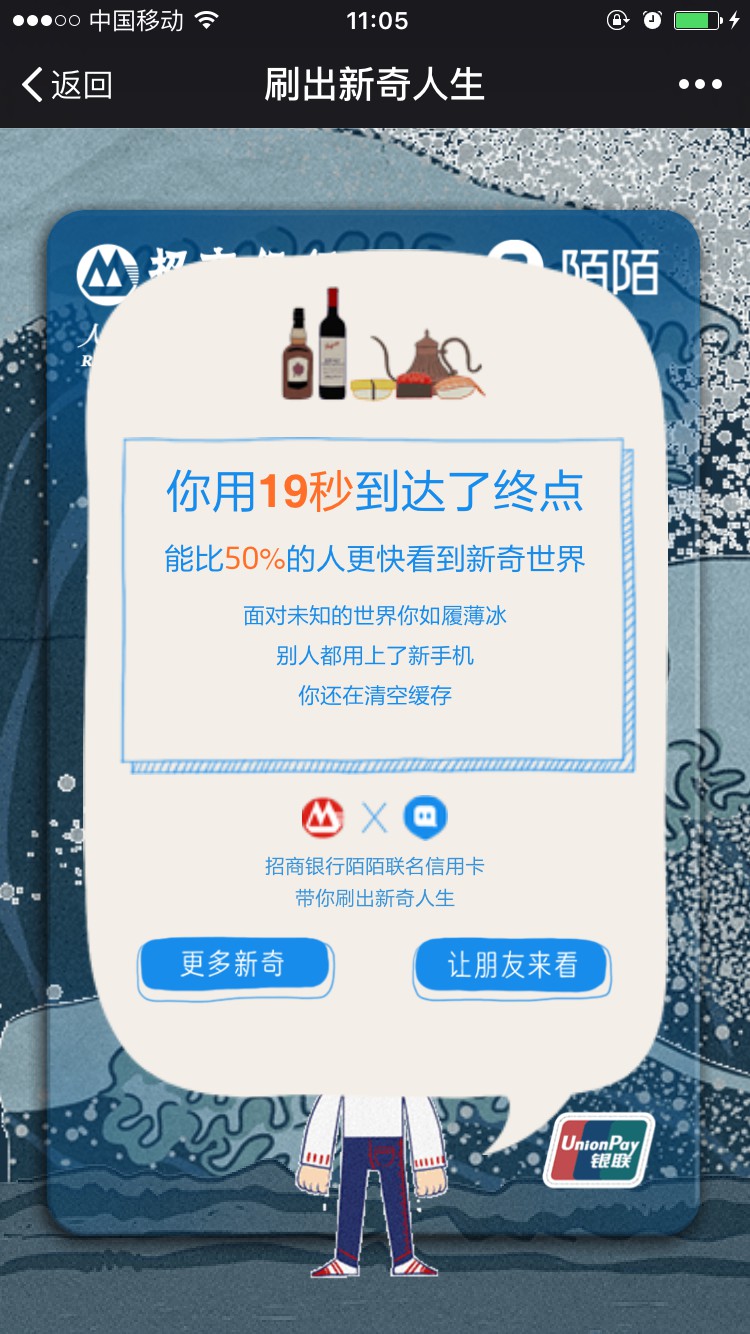Viewport: 750px width, 1334px height.
Task: Tap the 更多新奇 button
Action: 234,965
